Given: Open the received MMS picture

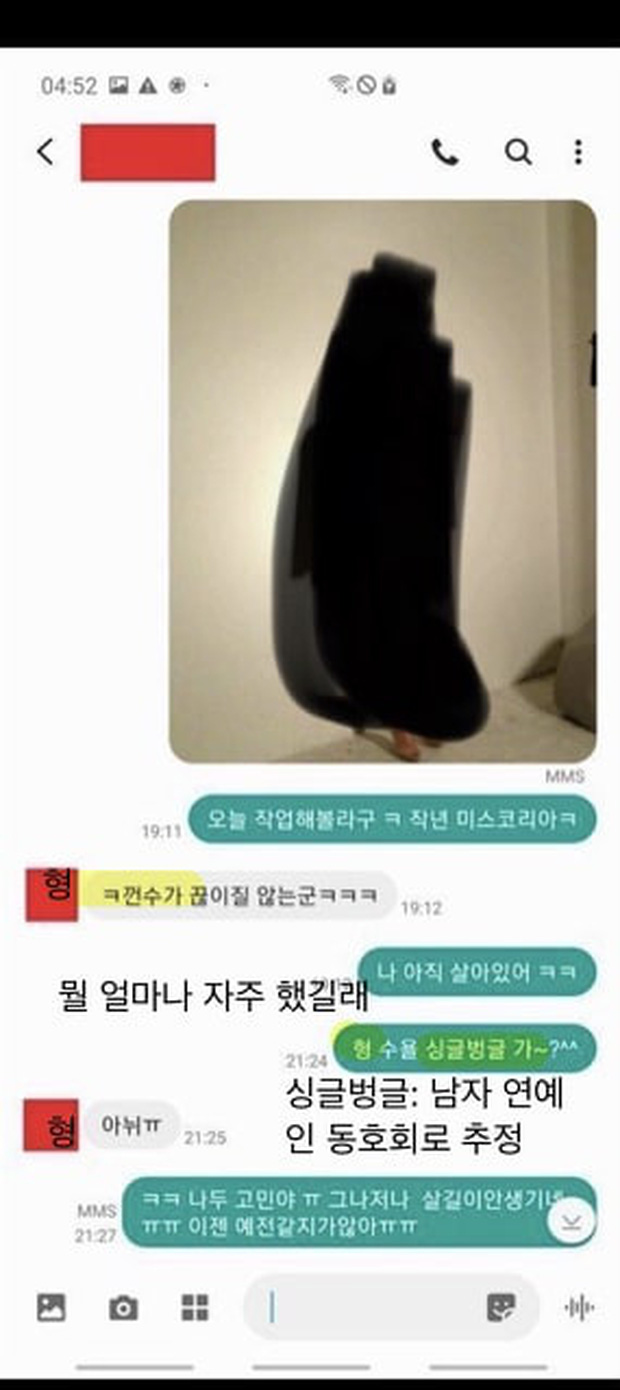Looking at the screenshot, I should tap(383, 480).
